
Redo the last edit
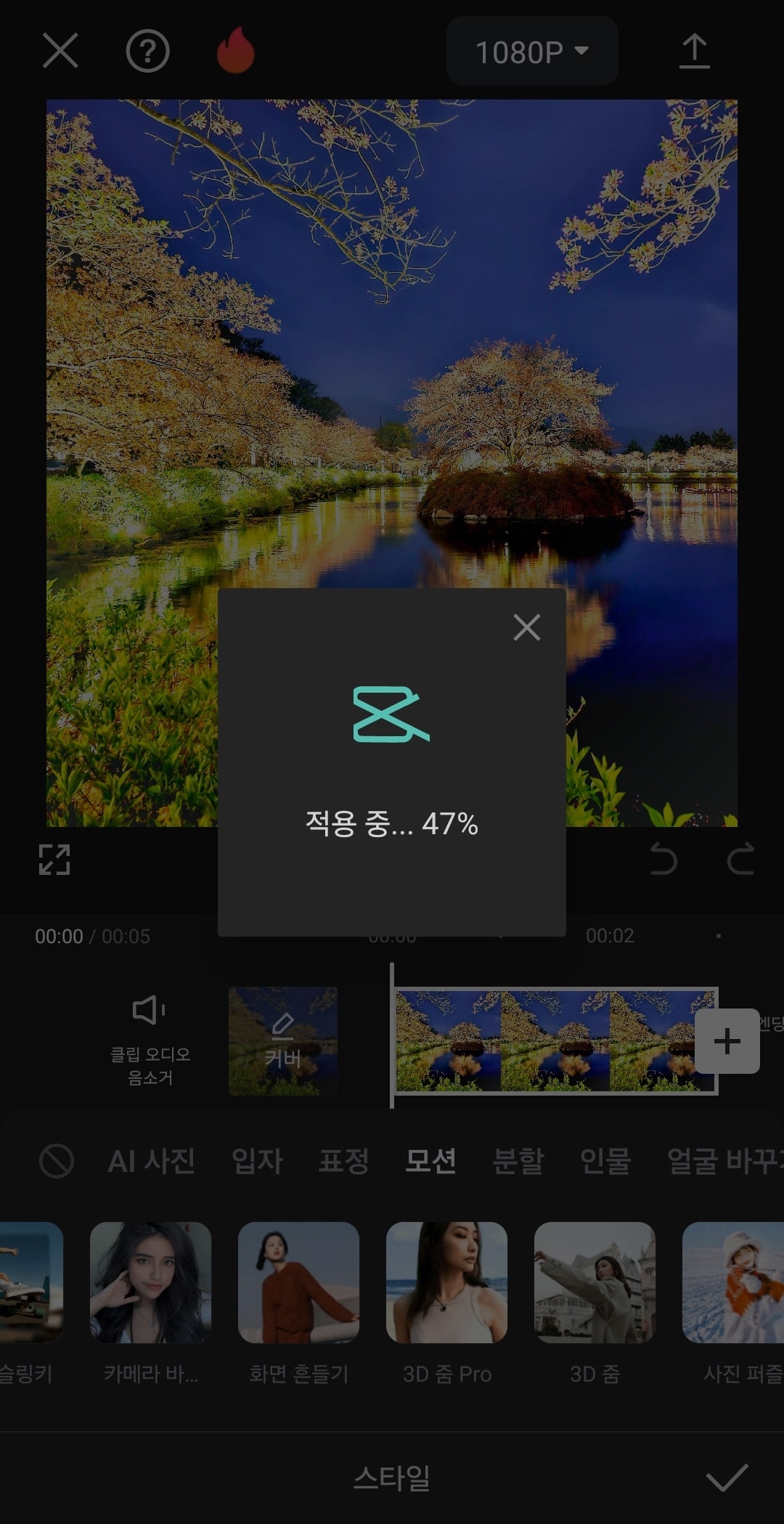740,860
